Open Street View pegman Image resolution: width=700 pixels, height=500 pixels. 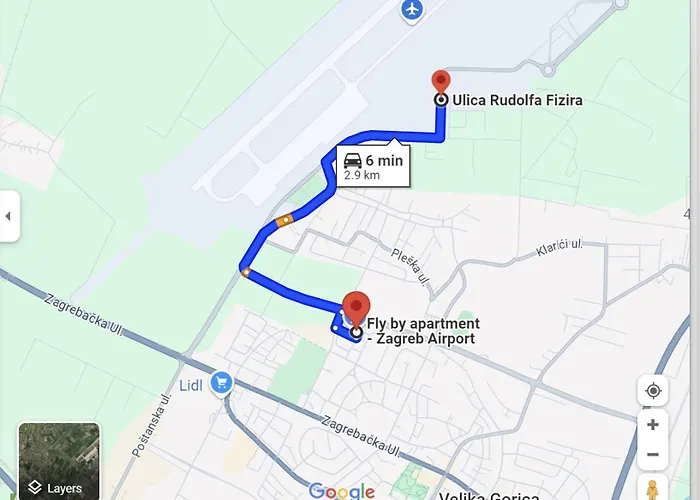tap(652, 490)
